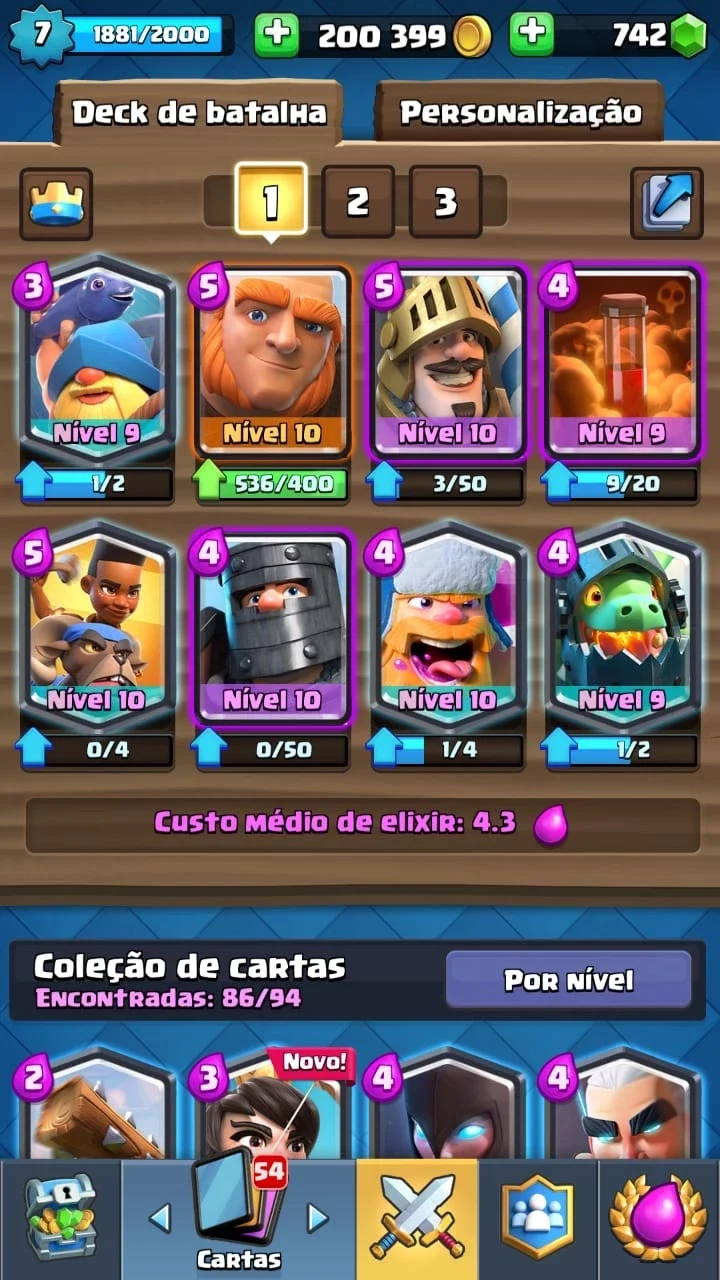Open the Giant card at Nível 10
This screenshot has width=720, height=1280.
coord(273,360)
